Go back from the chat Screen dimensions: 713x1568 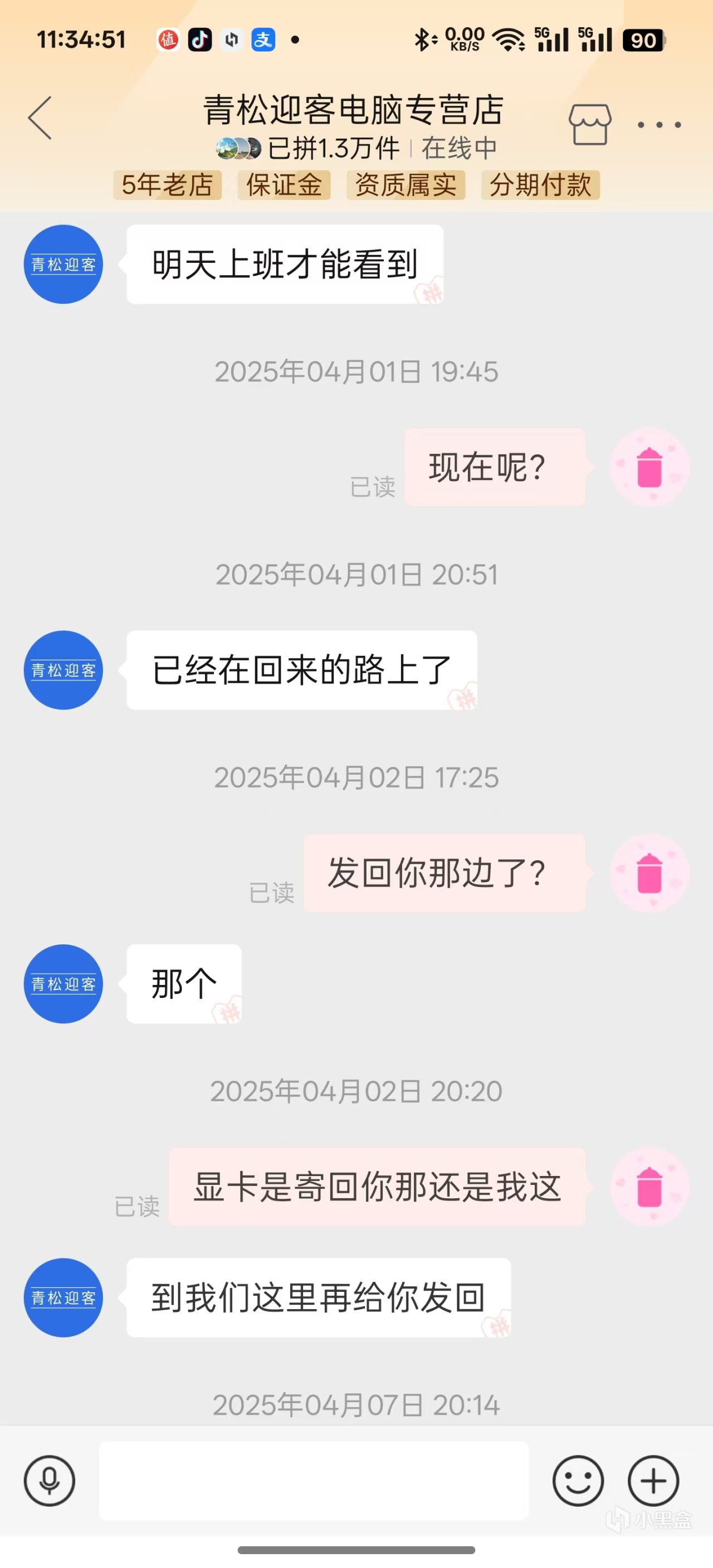[x=40, y=118]
